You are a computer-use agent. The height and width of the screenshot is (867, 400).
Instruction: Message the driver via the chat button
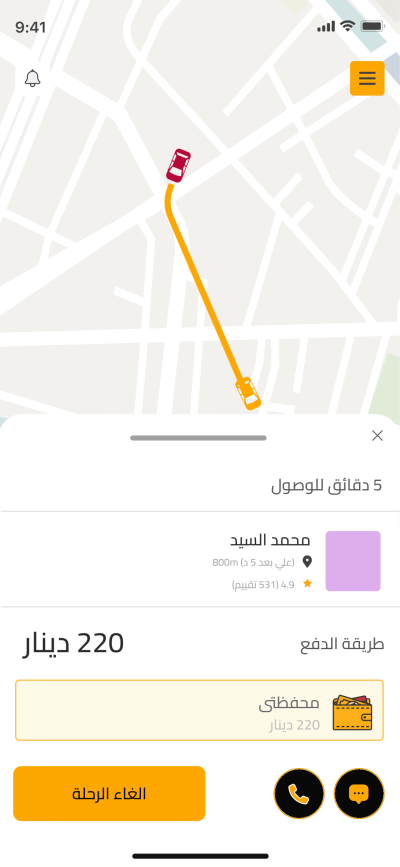coord(359,794)
